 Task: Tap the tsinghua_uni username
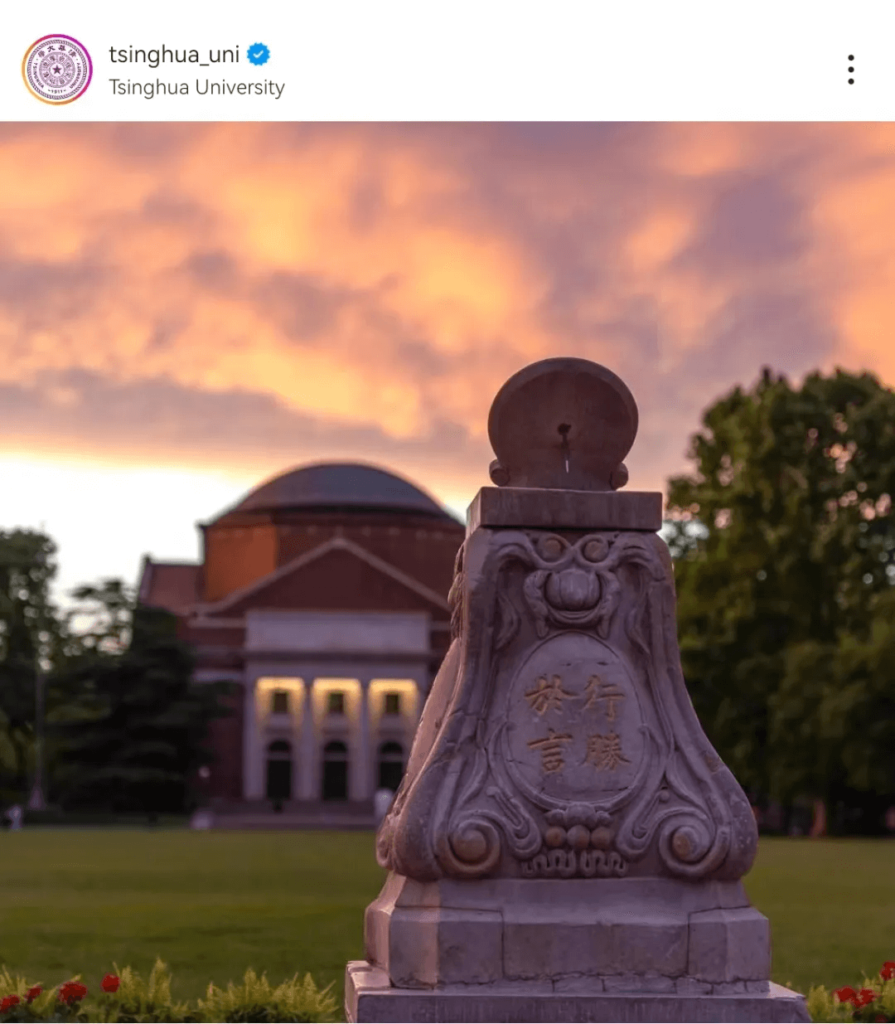pyautogui.click(x=174, y=54)
